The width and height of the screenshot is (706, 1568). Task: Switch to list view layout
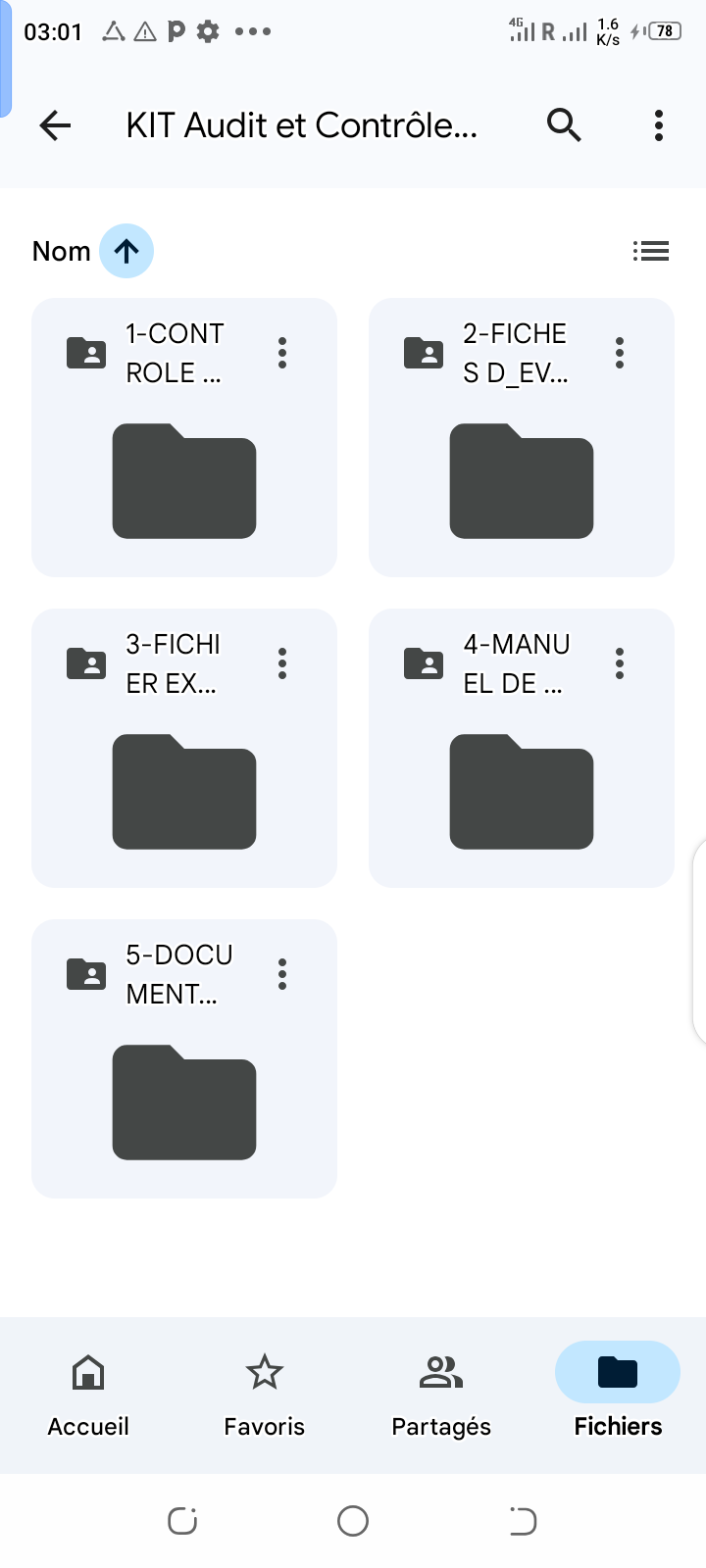(x=651, y=251)
